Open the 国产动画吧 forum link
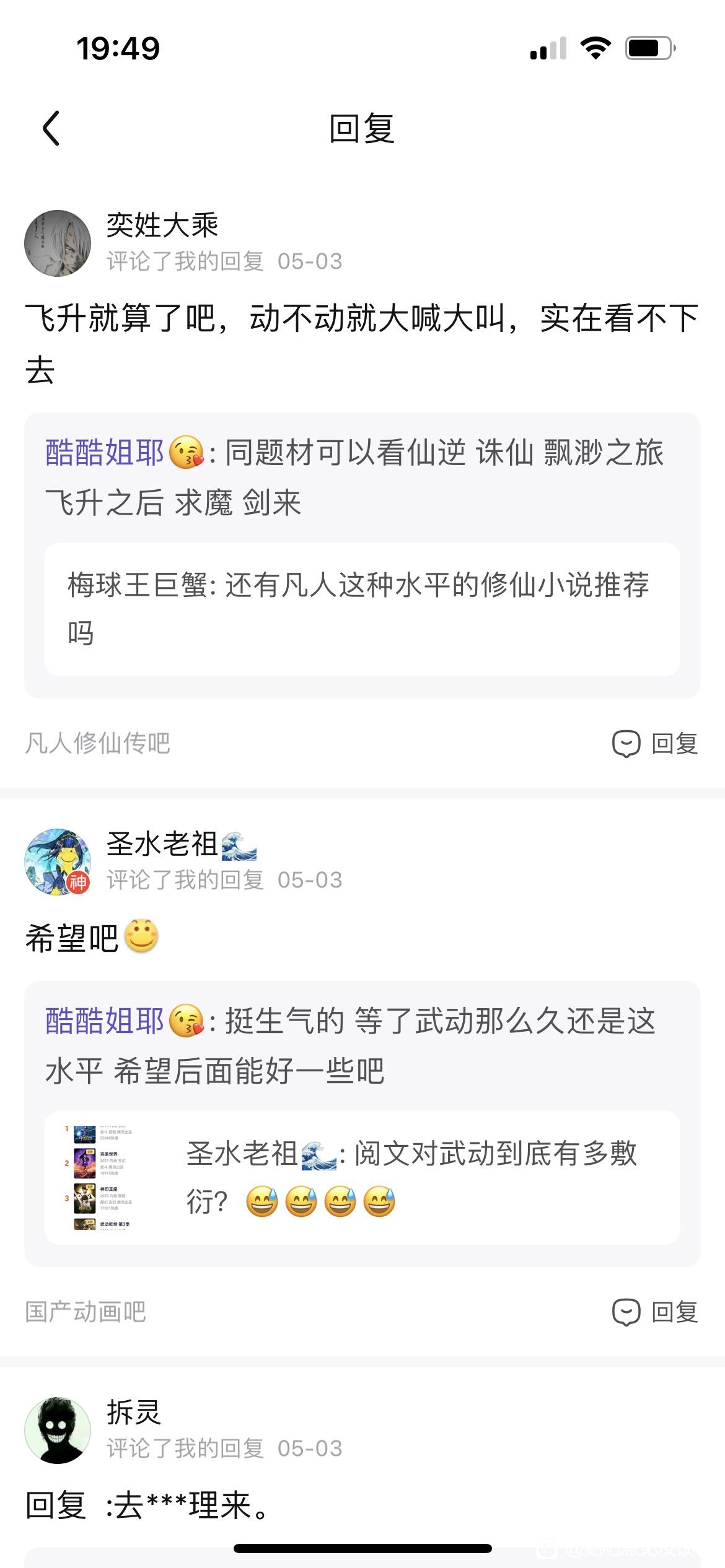Image resolution: width=725 pixels, height=1568 pixels. (86, 1312)
